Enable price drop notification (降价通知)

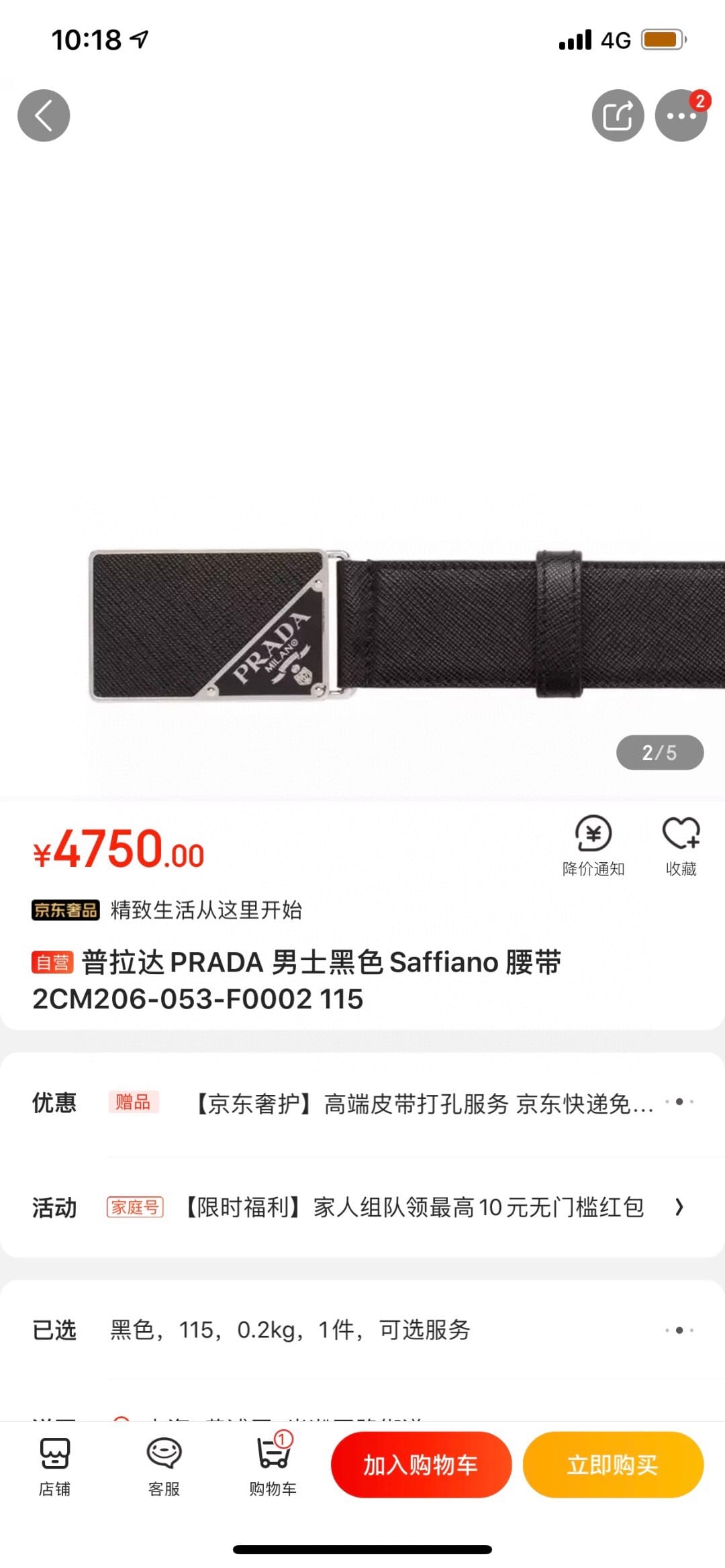[x=593, y=845]
